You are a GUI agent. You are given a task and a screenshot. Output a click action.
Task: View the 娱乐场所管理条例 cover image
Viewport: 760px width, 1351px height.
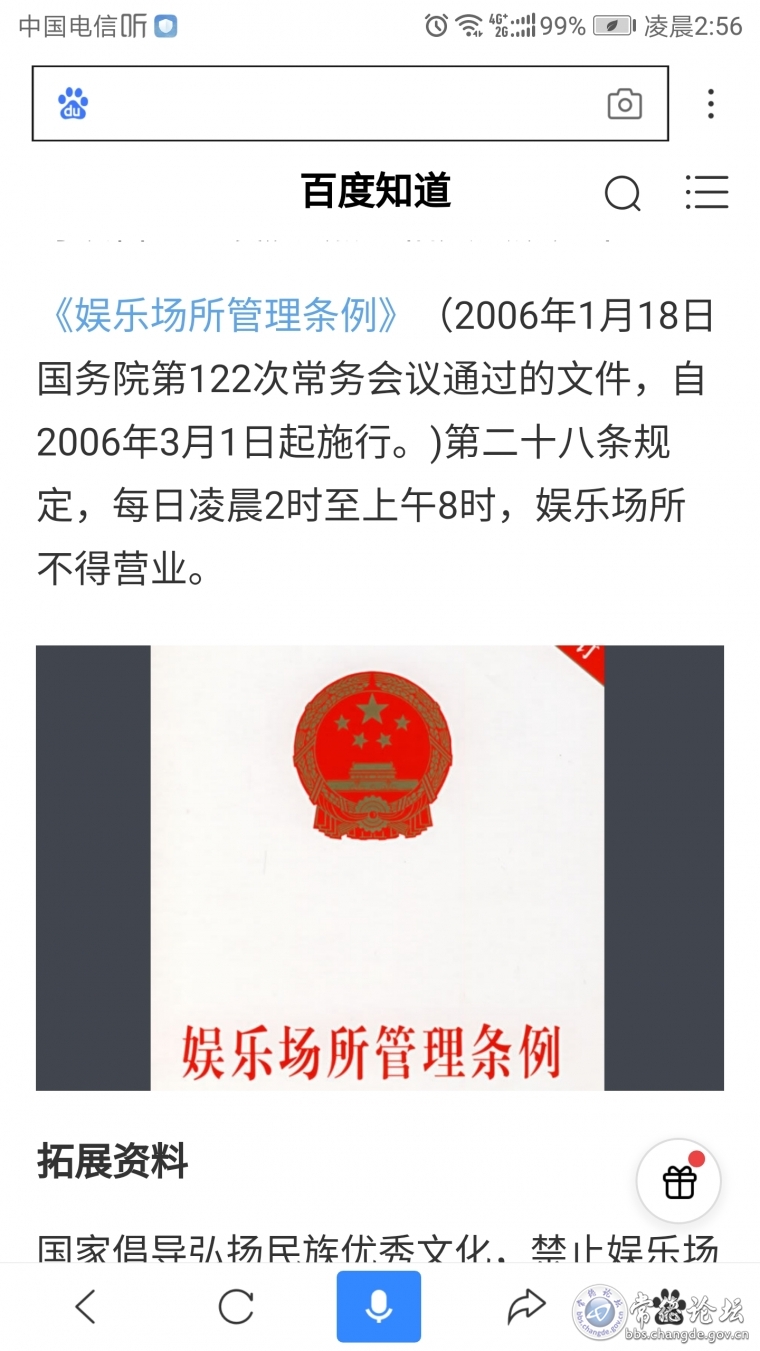point(380,868)
